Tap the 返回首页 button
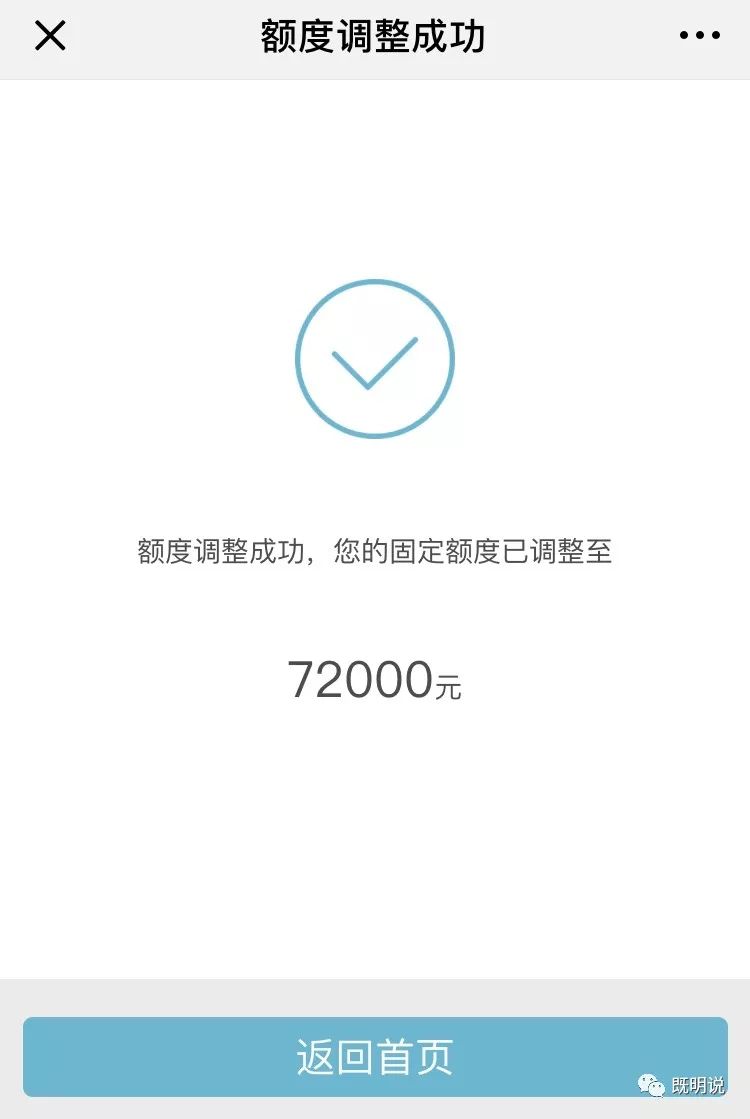 (x=375, y=1057)
